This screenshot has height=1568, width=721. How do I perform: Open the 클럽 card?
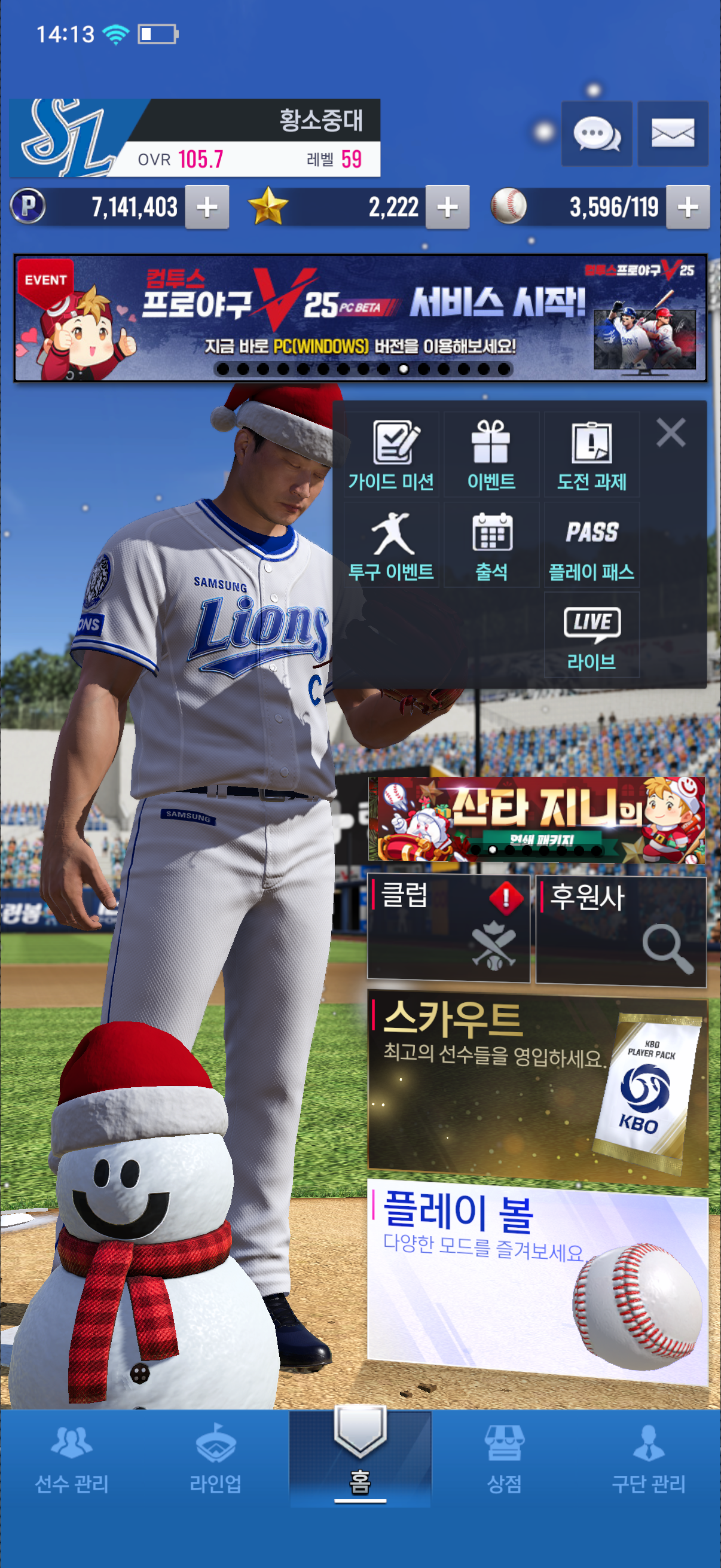click(448, 928)
